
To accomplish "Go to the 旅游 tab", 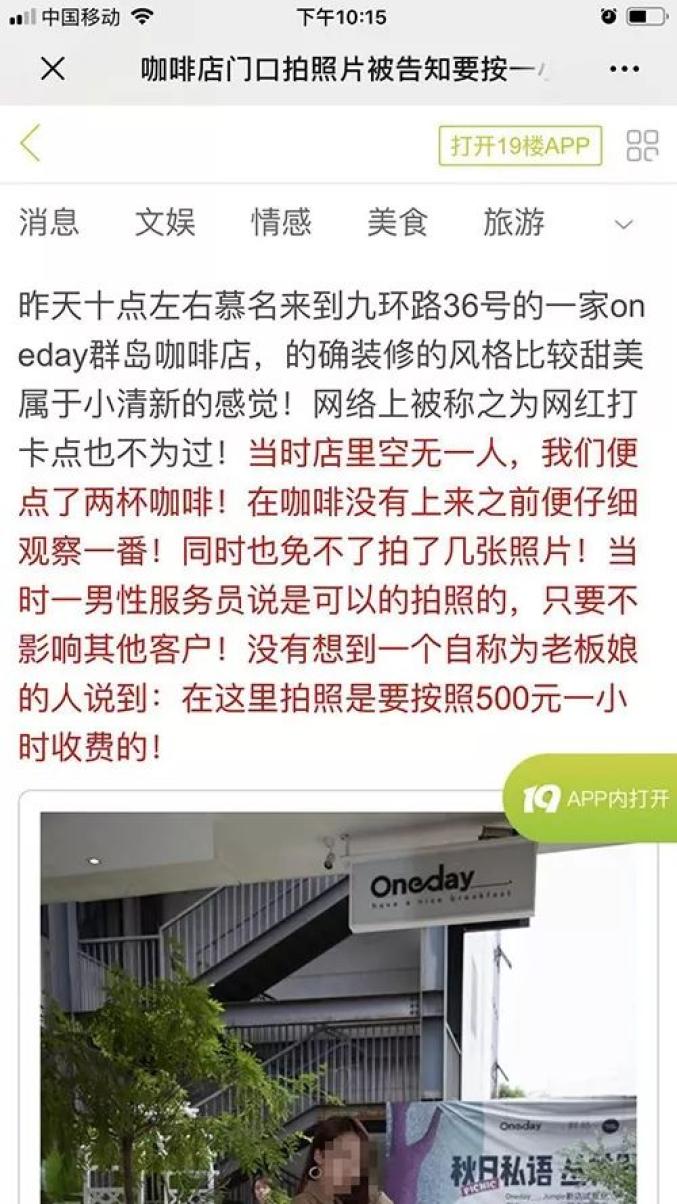I will pos(513,223).
